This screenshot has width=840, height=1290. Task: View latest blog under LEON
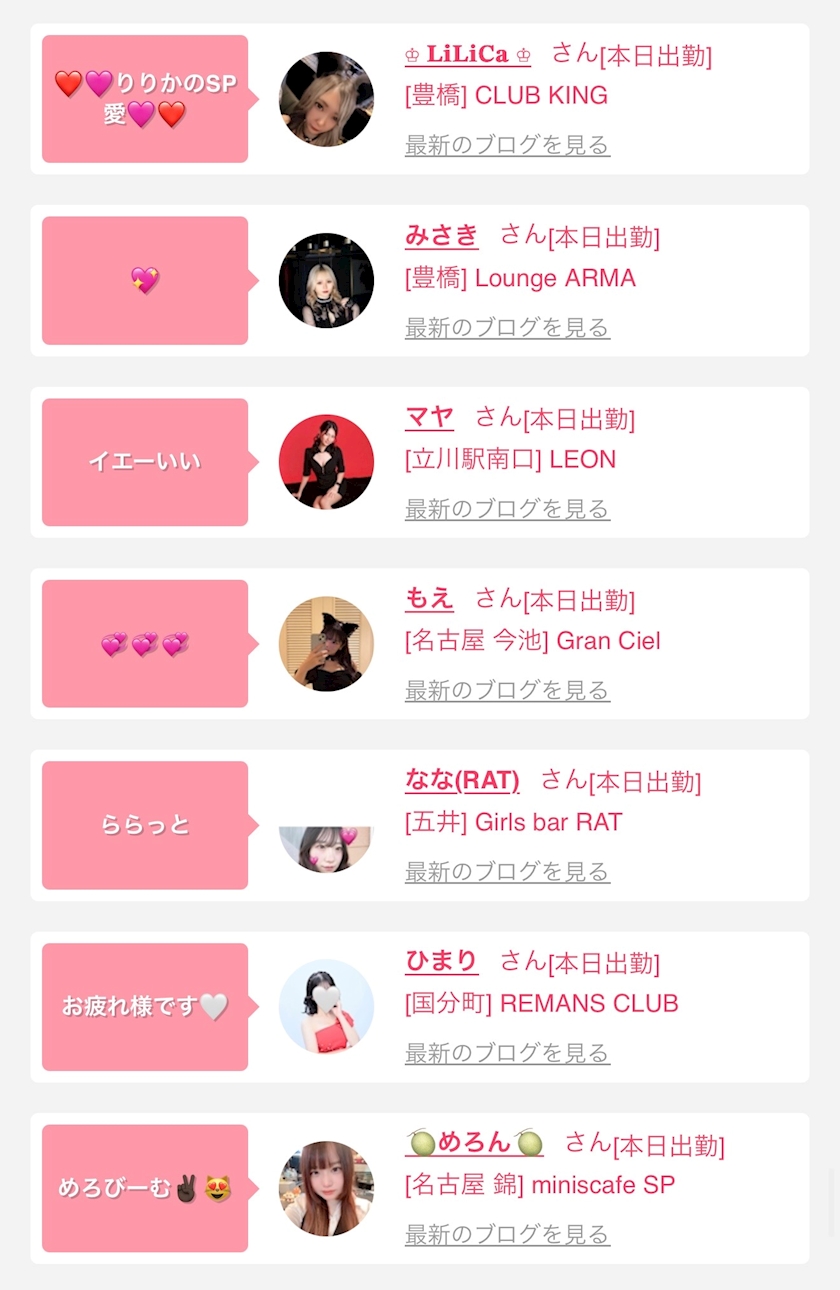pyautogui.click(x=507, y=509)
